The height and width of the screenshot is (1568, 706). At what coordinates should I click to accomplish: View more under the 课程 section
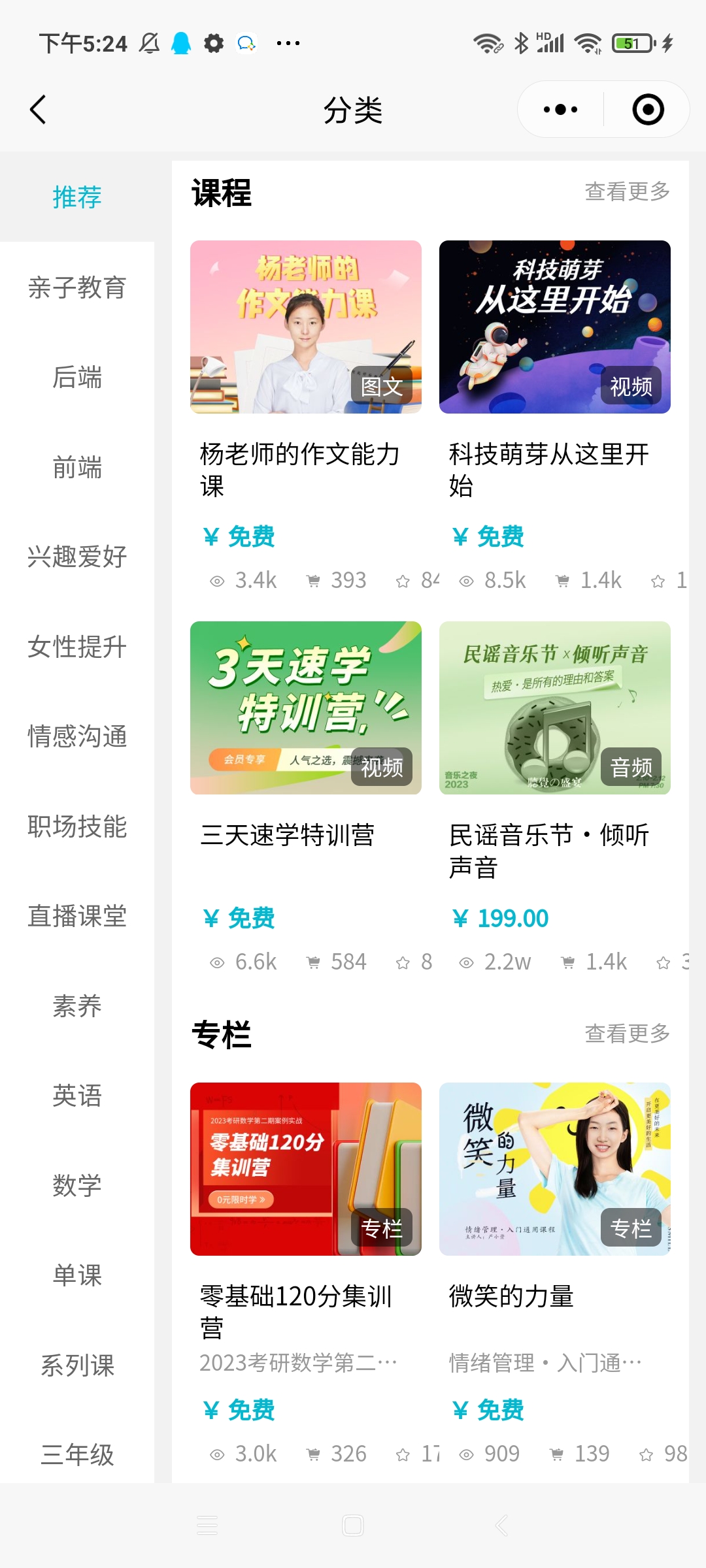click(x=627, y=191)
